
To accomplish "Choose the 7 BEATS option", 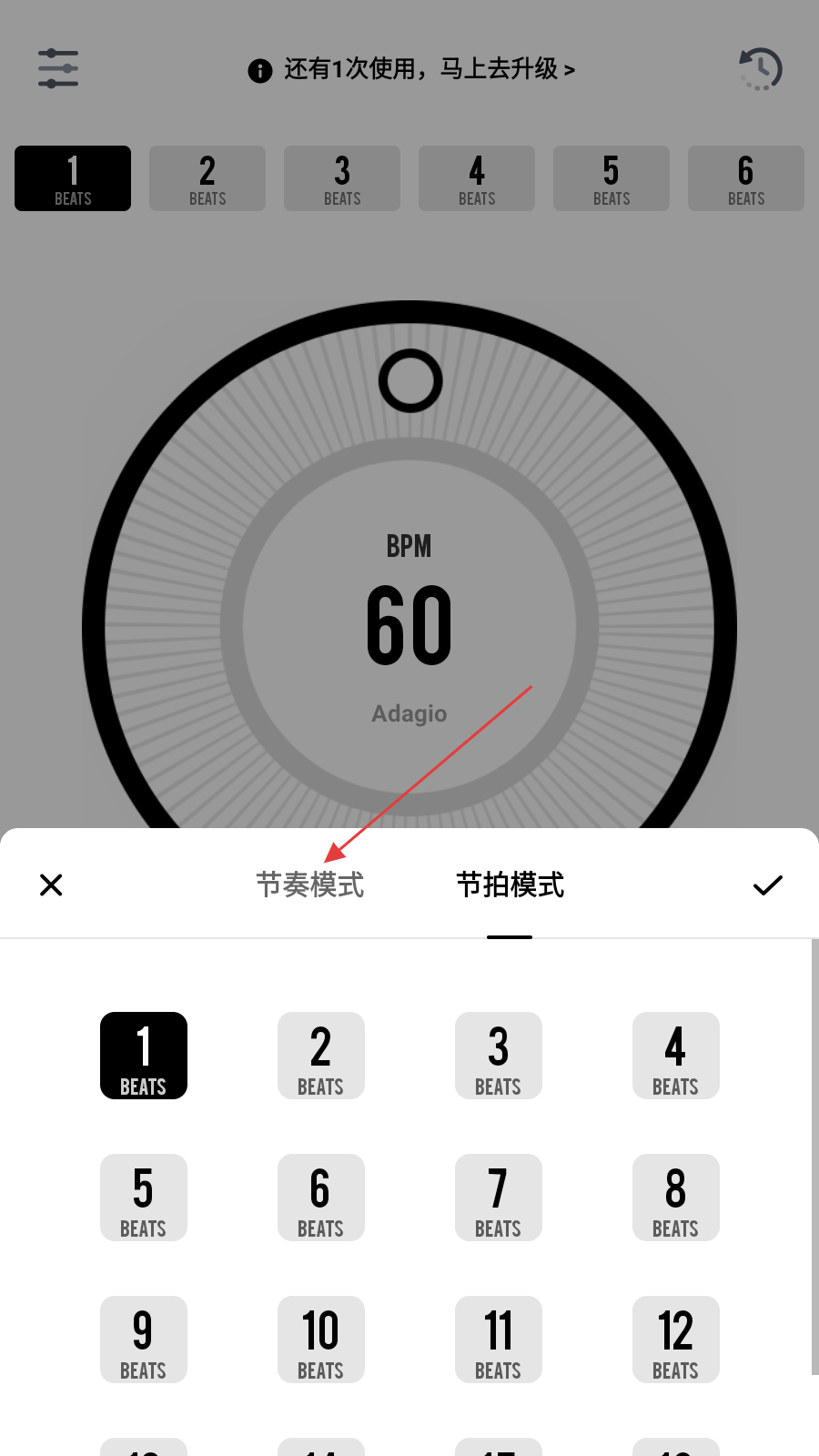I will [498, 1198].
